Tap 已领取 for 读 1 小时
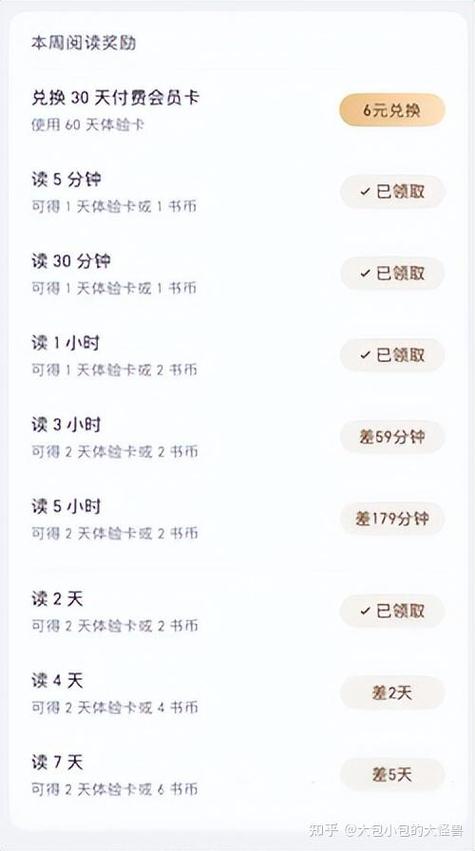Image resolution: width=475 pixels, height=851 pixels. tap(392, 355)
